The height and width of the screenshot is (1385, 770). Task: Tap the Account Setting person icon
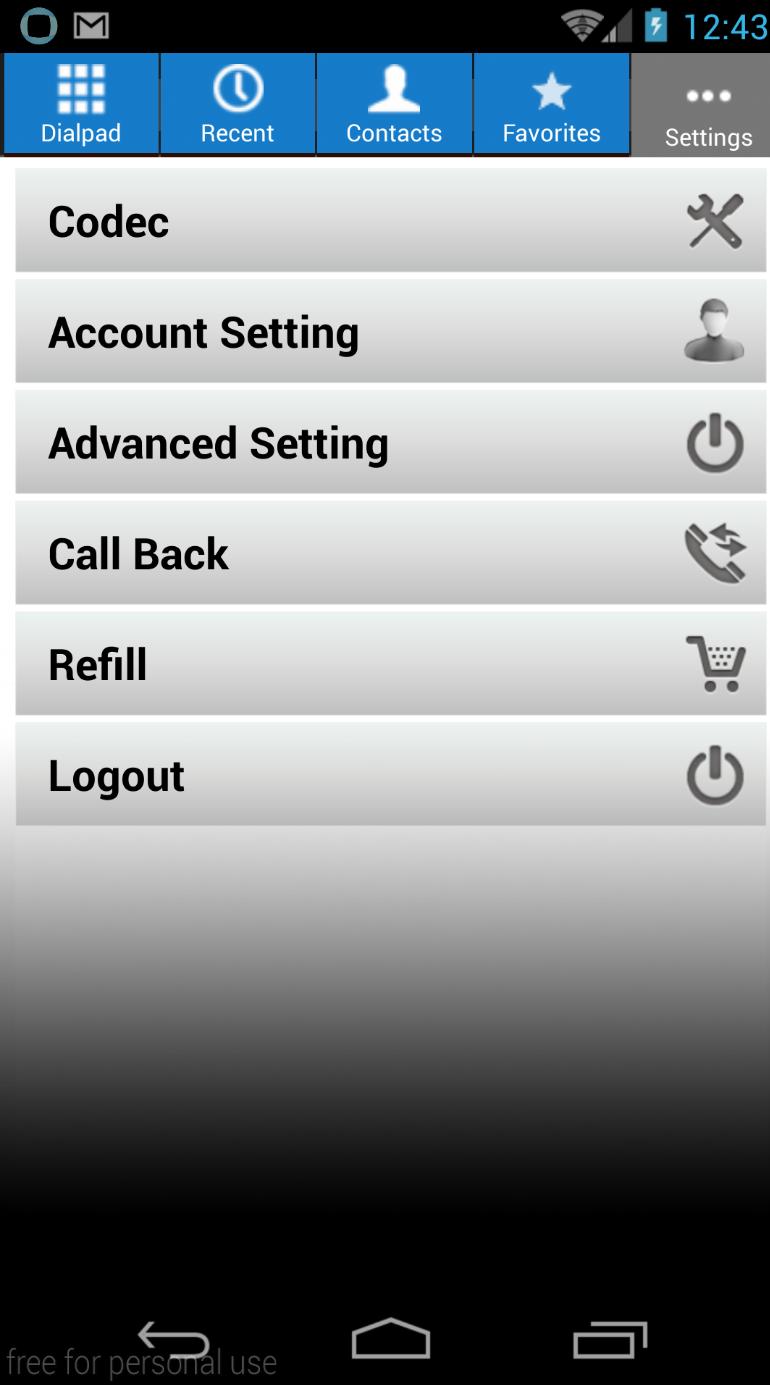click(x=713, y=330)
